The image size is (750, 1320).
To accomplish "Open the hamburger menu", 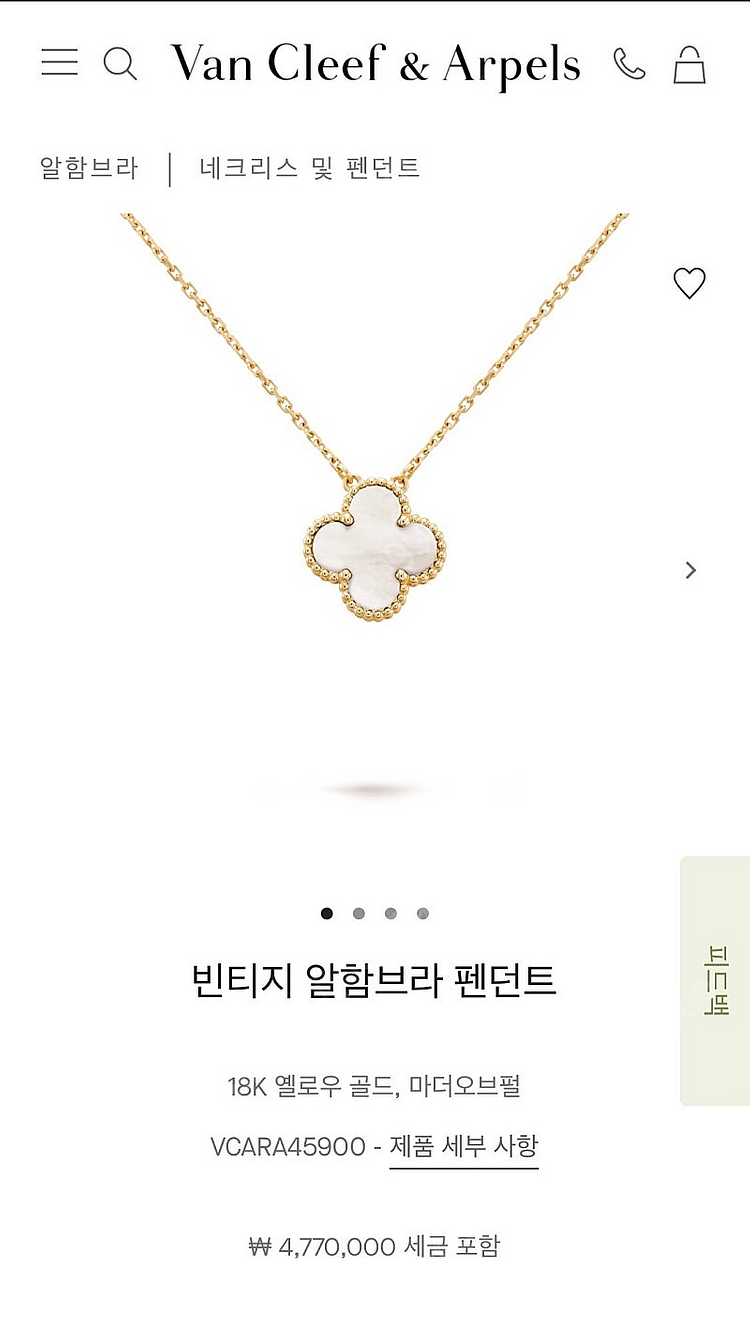I will pos(59,63).
